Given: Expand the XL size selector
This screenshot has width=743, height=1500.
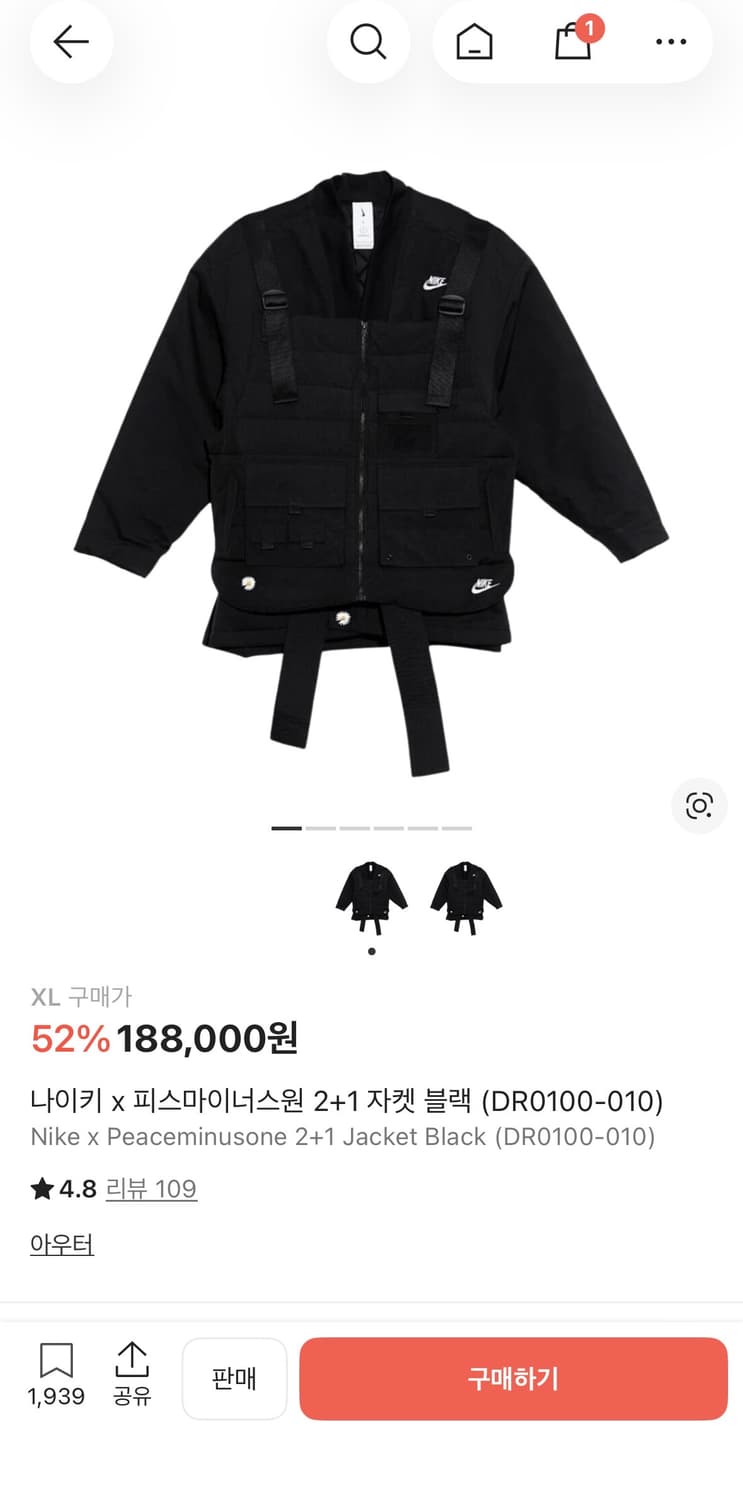Looking at the screenshot, I should (47, 997).
